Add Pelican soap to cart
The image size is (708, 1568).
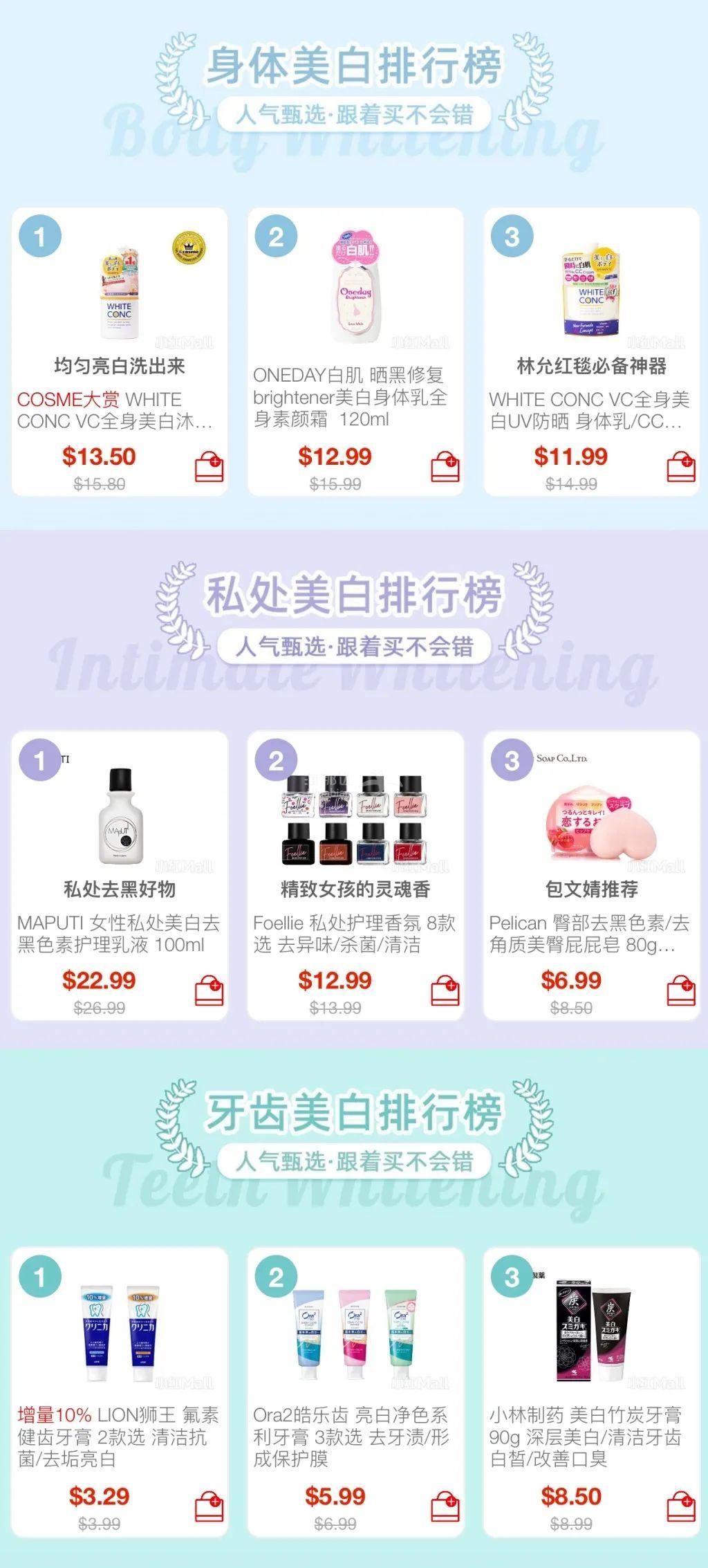click(x=681, y=990)
